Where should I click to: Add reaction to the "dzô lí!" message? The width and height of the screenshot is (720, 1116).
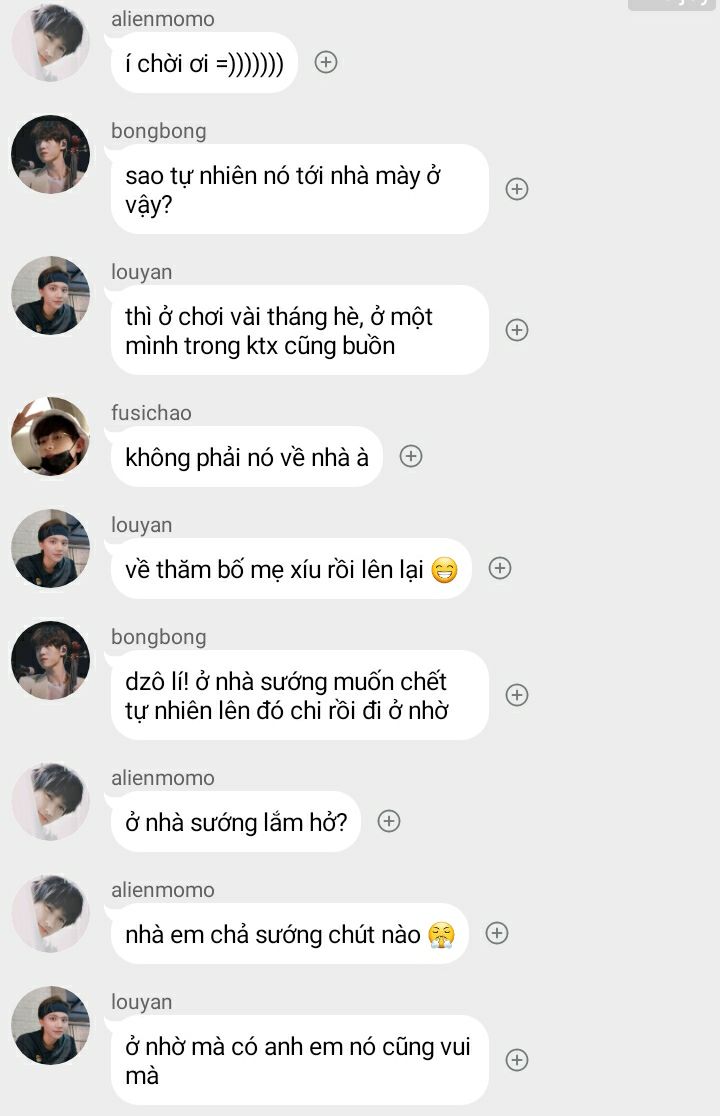(517, 695)
